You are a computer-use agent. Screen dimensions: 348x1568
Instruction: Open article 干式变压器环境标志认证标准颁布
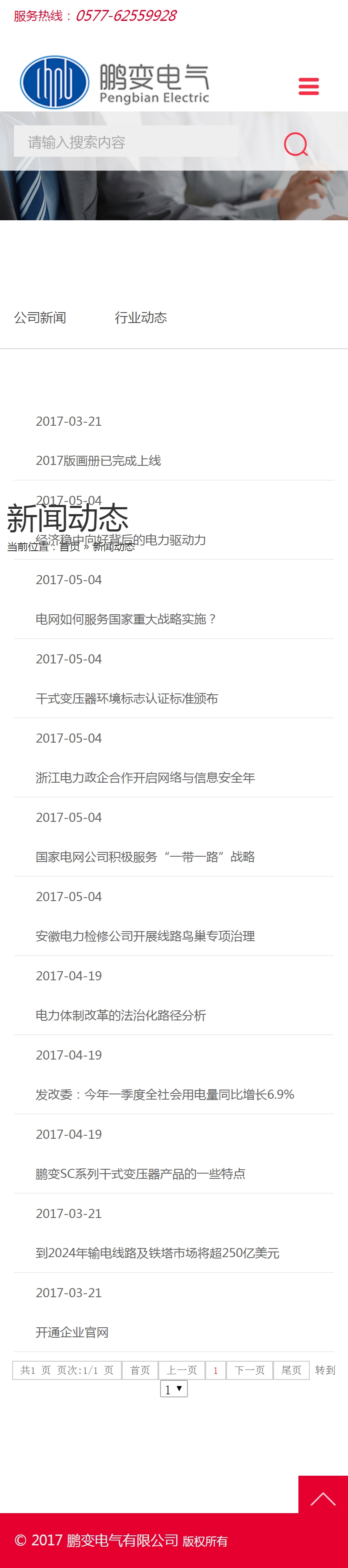(127, 698)
